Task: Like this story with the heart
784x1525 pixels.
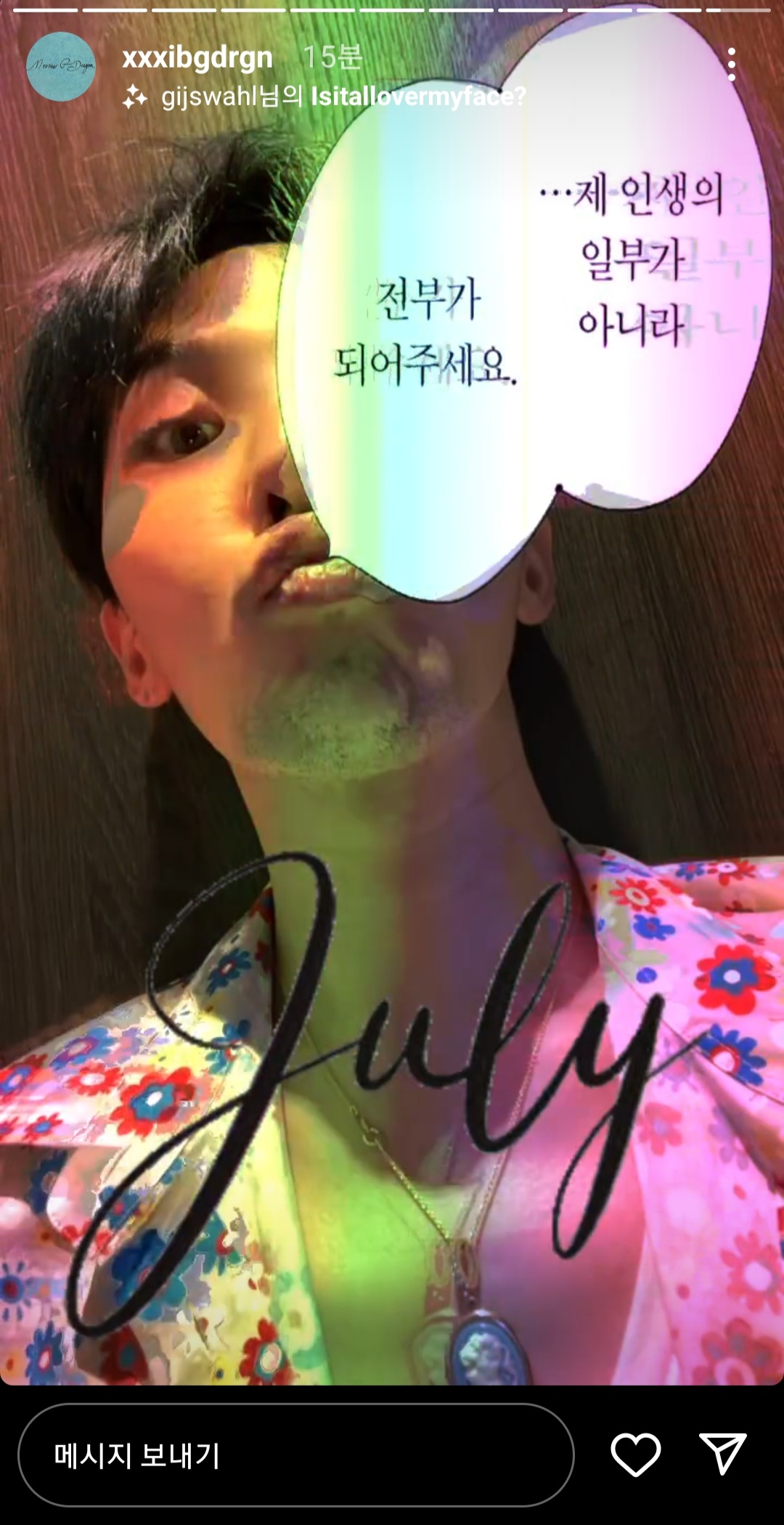Action: pyautogui.click(x=635, y=1455)
